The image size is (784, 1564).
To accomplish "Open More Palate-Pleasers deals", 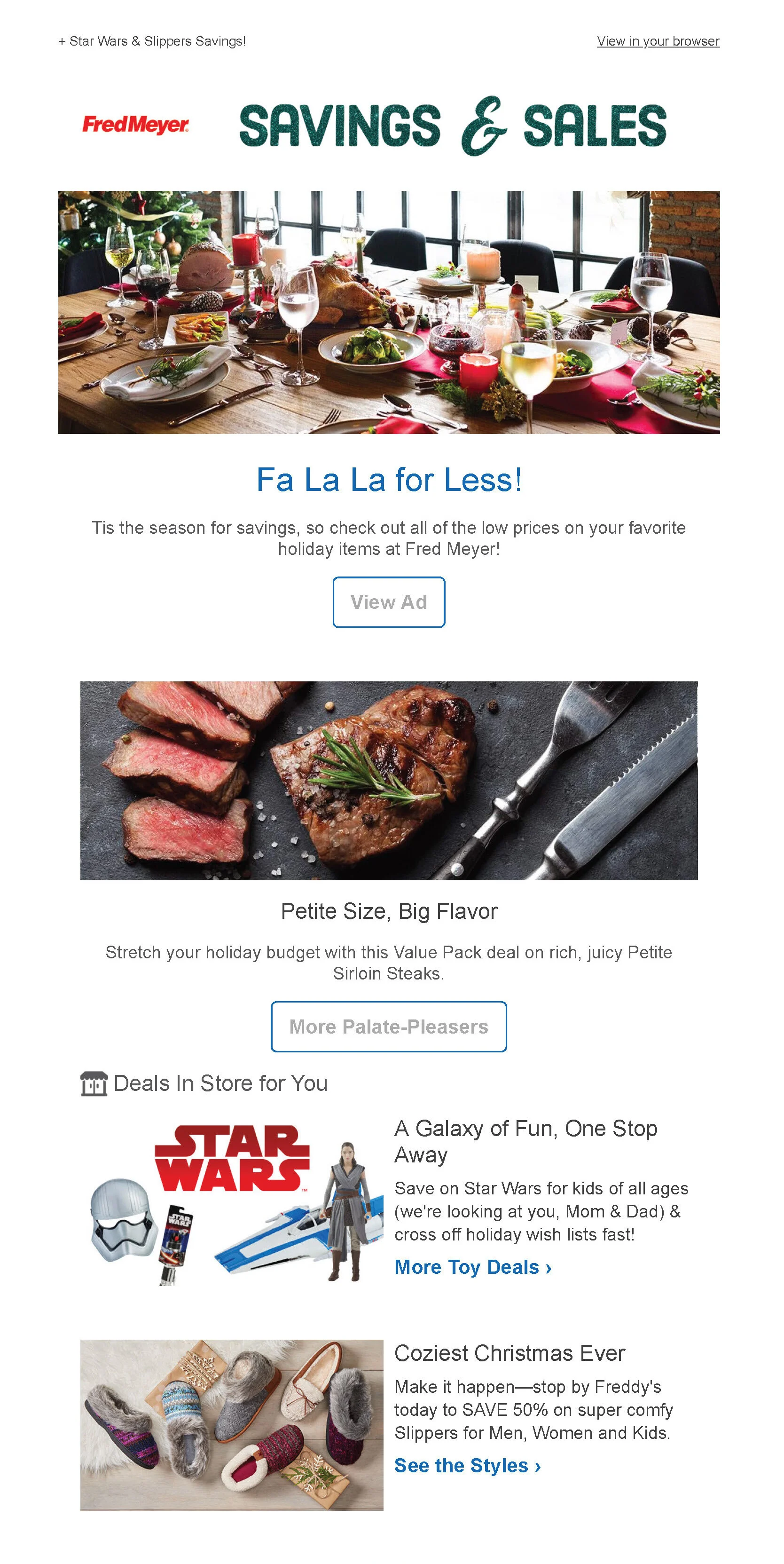I will tap(388, 1026).
